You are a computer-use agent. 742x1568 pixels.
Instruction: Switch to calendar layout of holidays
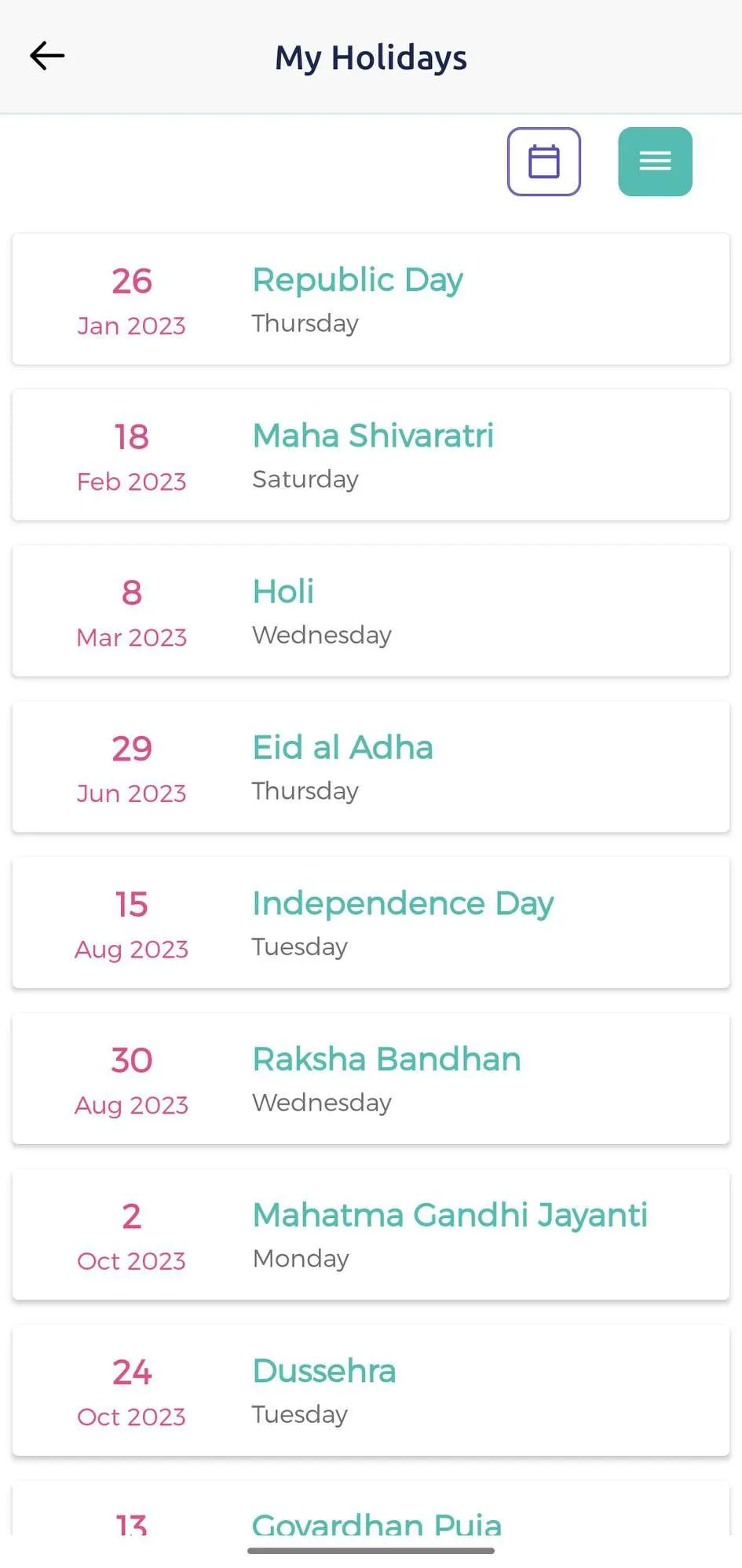[x=543, y=162]
